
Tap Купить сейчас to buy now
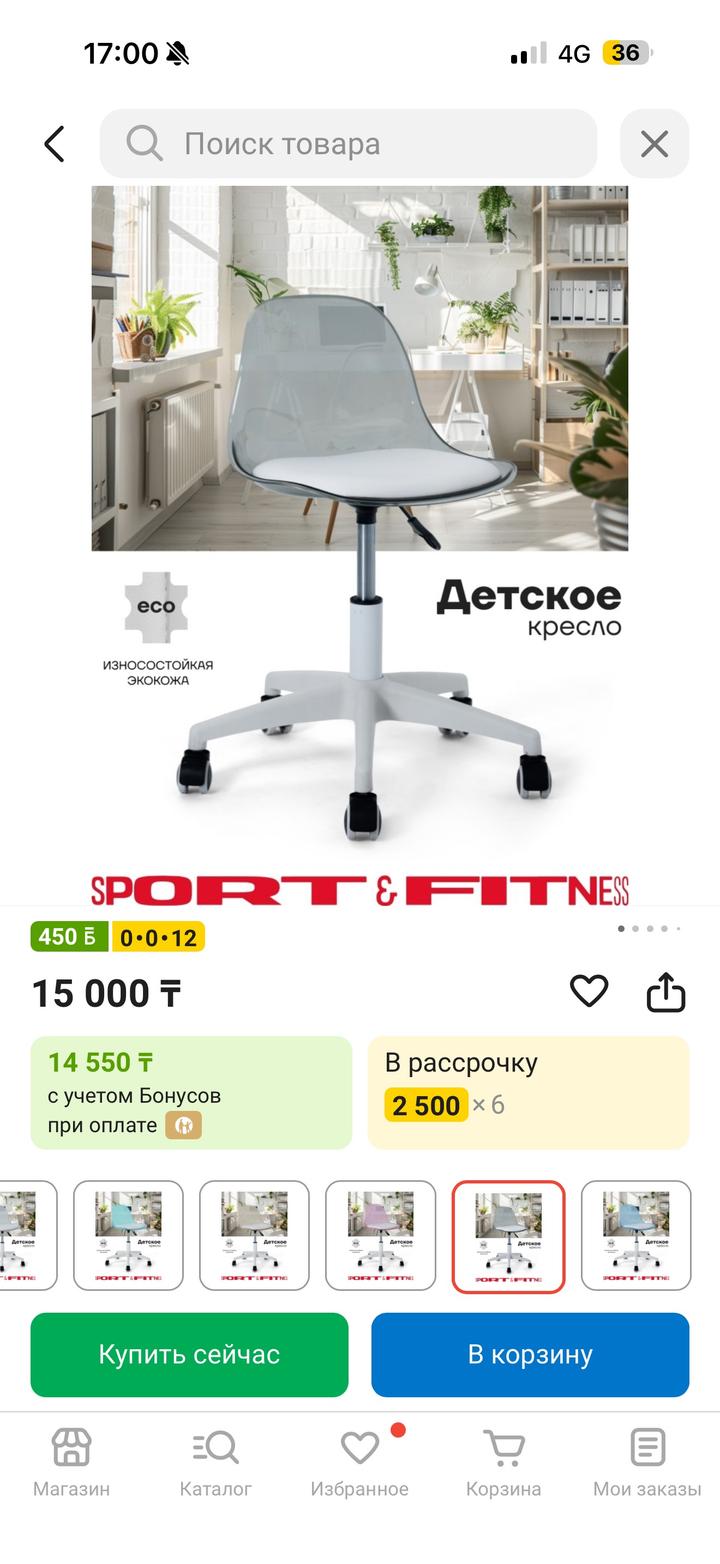(189, 1354)
